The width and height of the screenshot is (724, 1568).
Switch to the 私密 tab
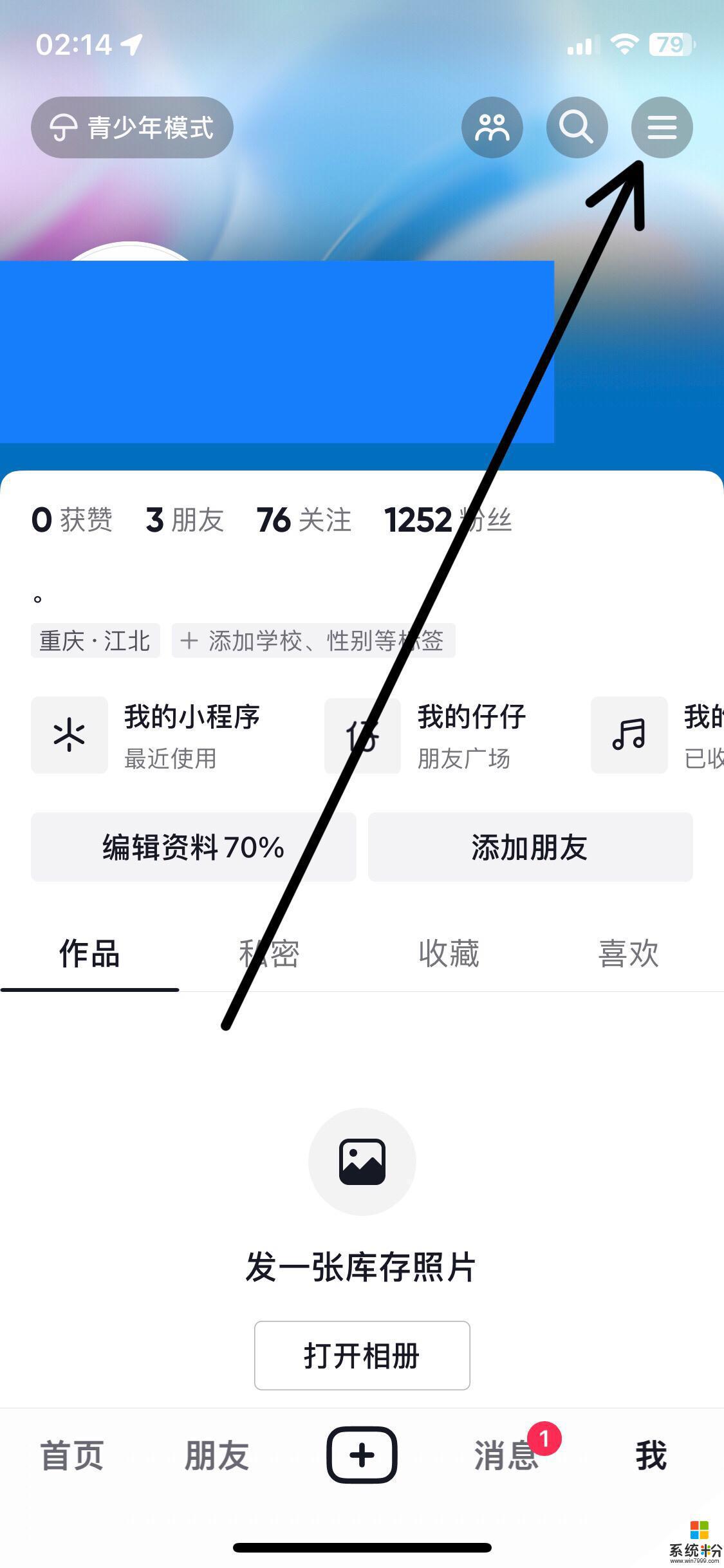pyautogui.click(x=269, y=954)
